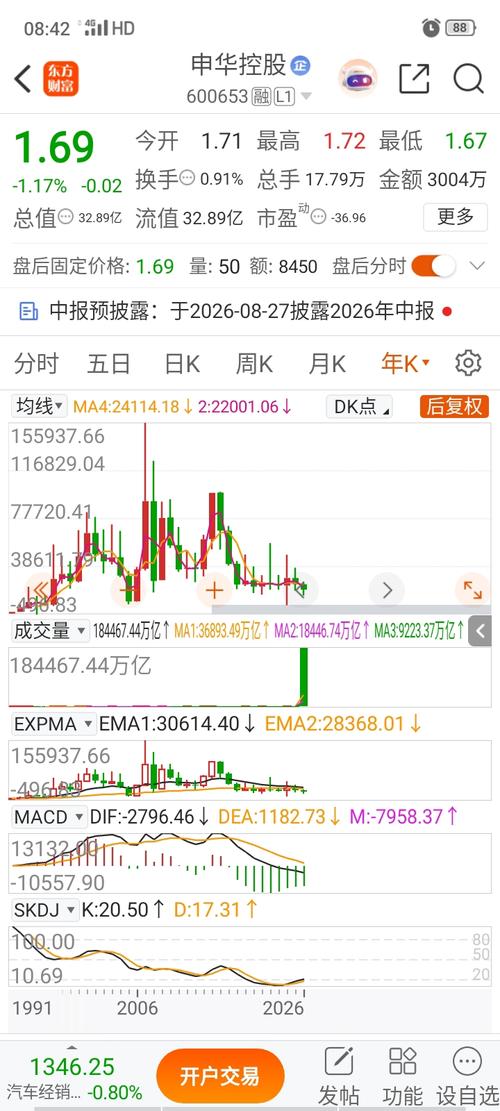Switch to the 五日 tab
The image size is (500, 1111).
pyautogui.click(x=109, y=364)
